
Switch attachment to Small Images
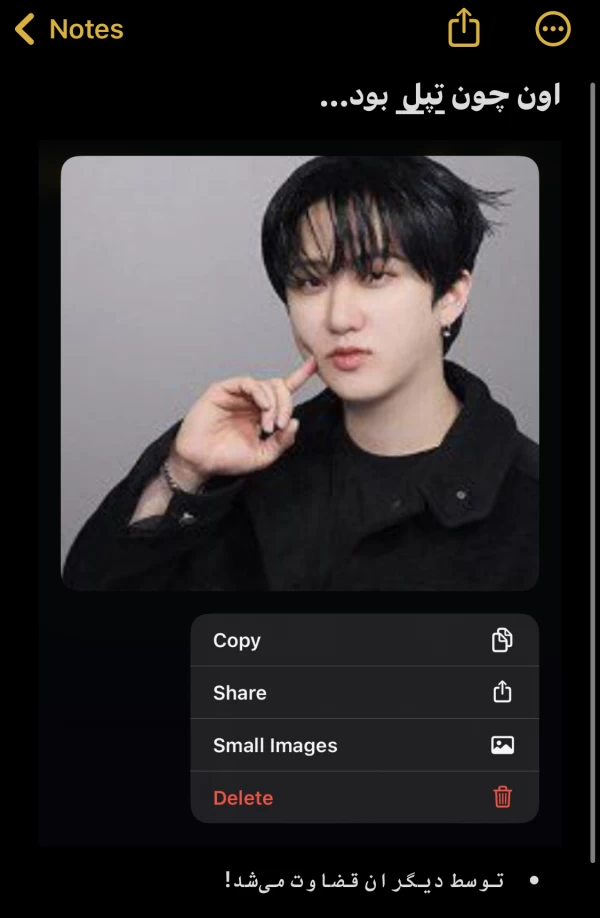[364, 746]
